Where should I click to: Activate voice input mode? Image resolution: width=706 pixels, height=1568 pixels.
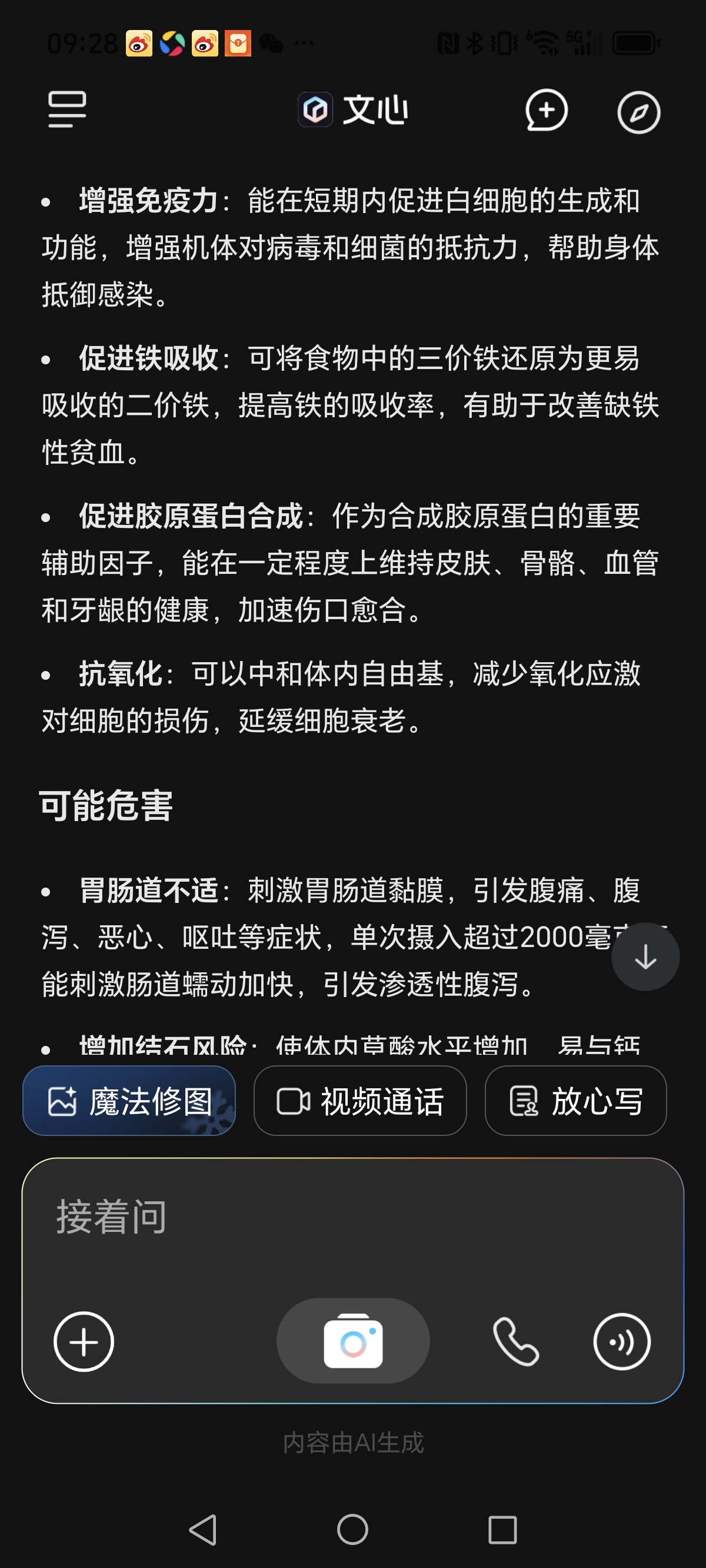(621, 1341)
